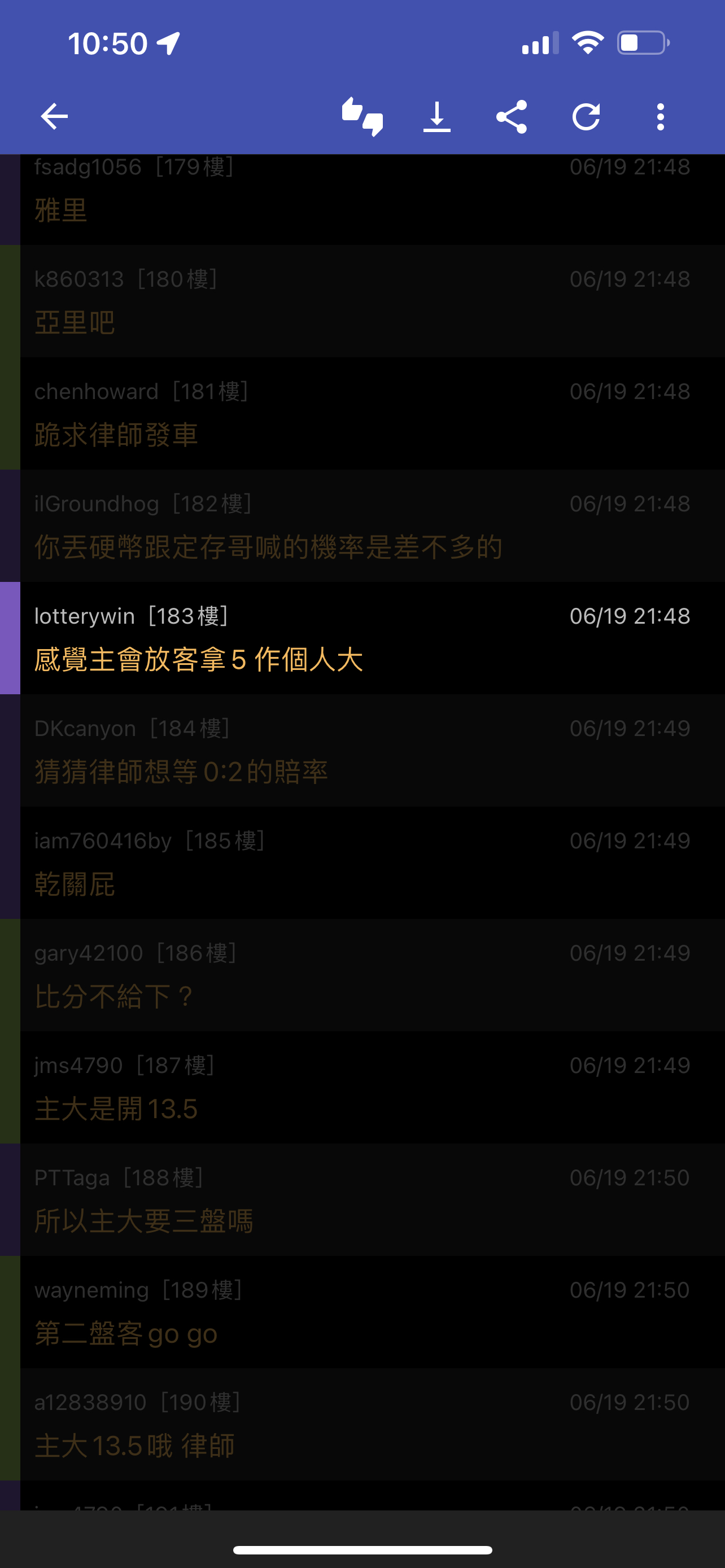
Task: Share this thread
Action: 512,116
